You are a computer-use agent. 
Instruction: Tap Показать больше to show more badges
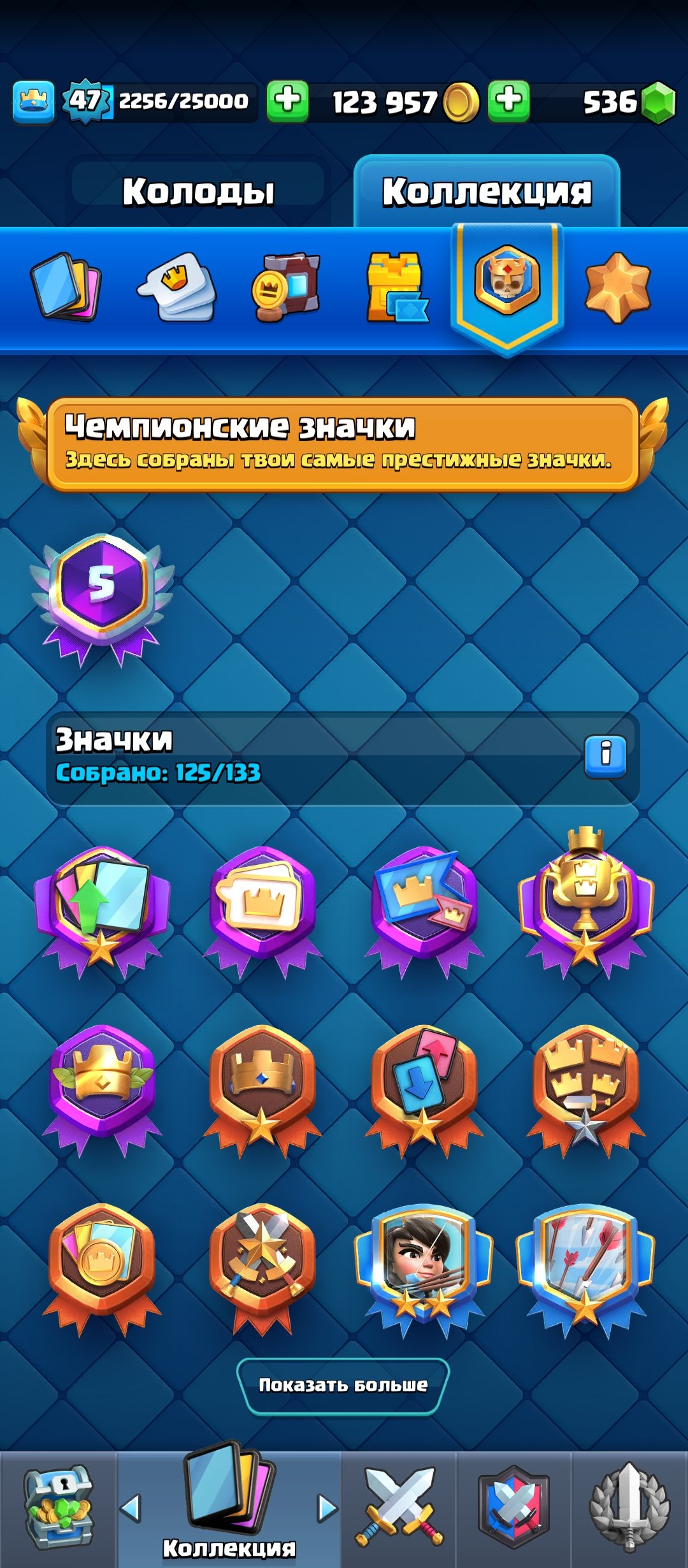[x=343, y=1385]
